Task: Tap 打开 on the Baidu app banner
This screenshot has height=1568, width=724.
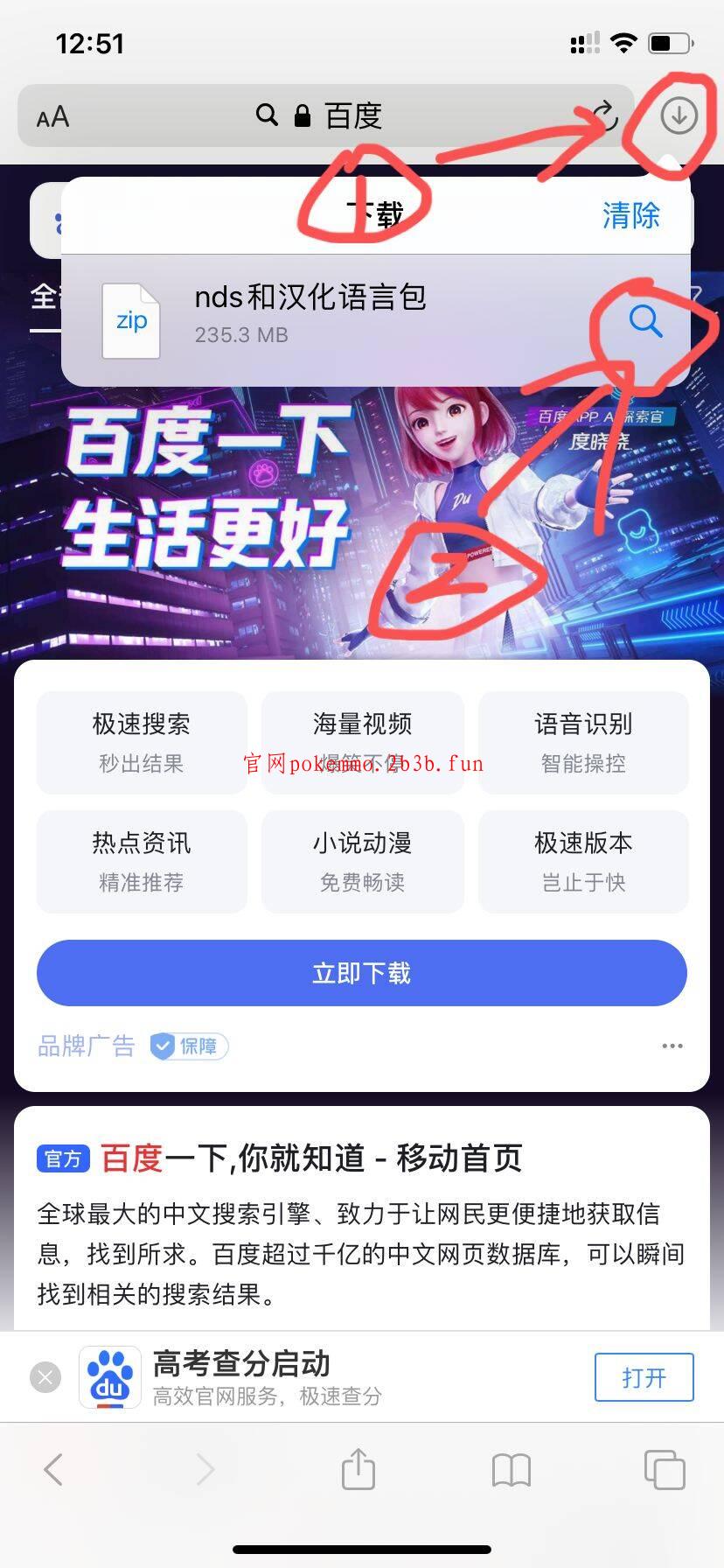Action: pos(644,1377)
